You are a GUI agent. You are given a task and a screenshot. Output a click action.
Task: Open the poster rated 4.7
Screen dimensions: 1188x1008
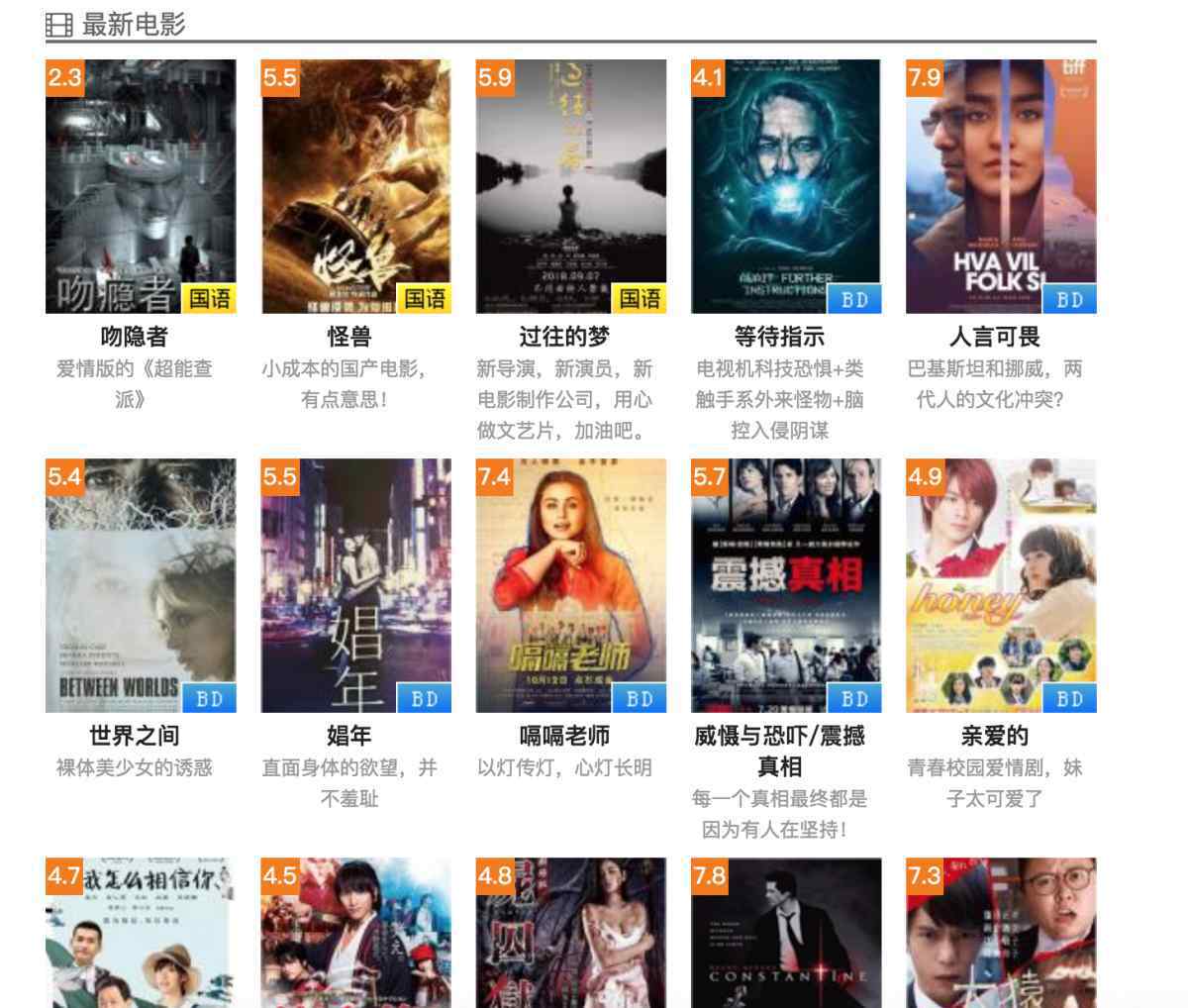coord(141,933)
